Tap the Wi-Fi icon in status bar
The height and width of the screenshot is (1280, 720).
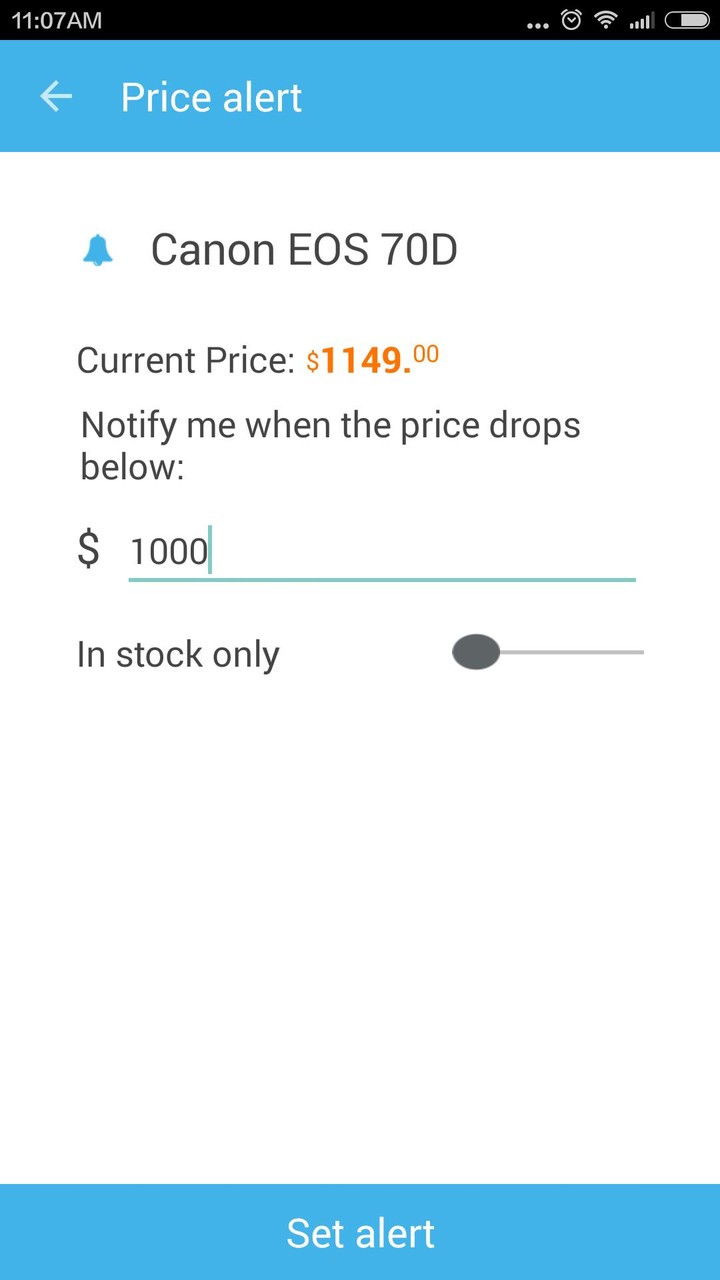pyautogui.click(x=606, y=18)
